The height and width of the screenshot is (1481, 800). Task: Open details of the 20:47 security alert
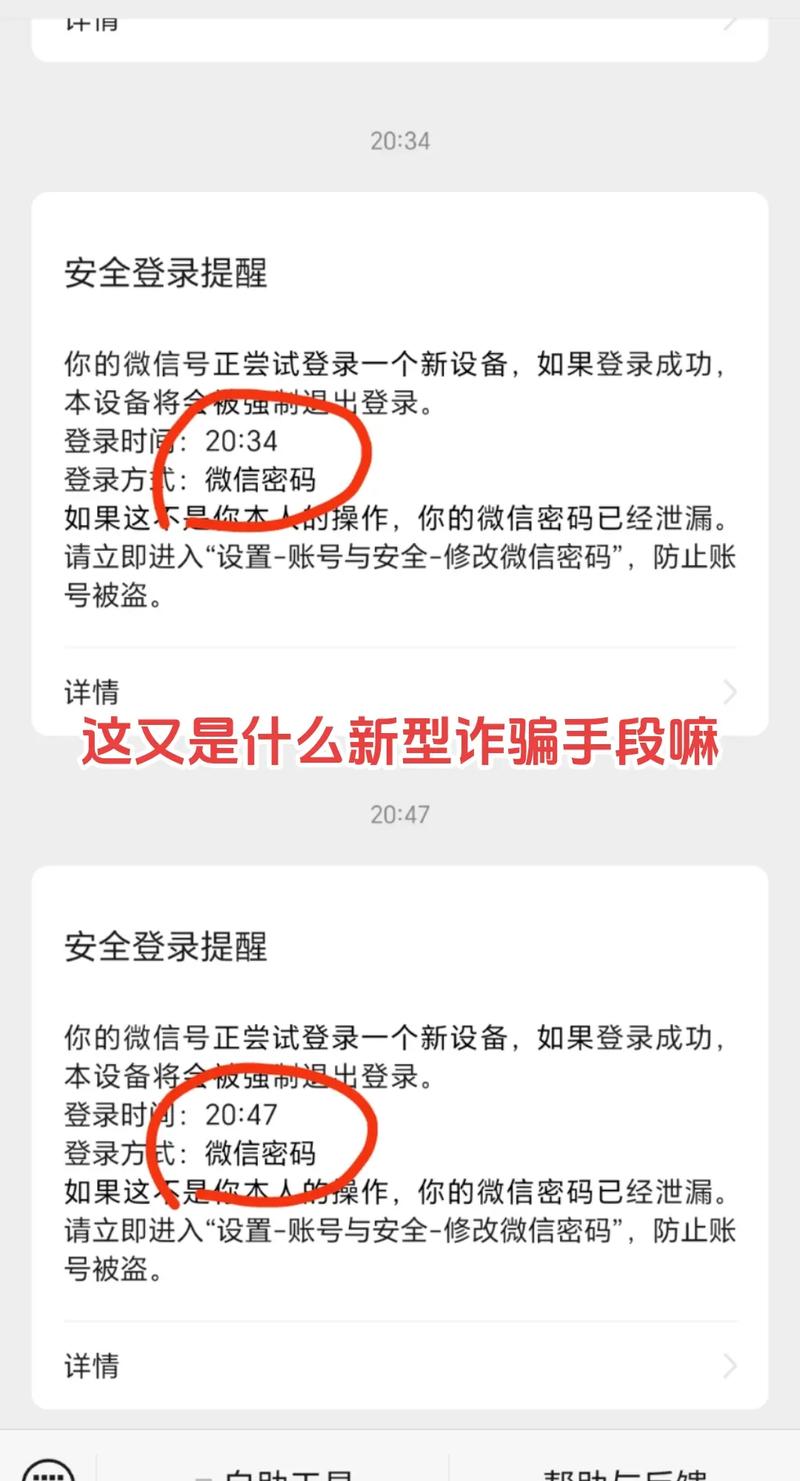(400, 1367)
